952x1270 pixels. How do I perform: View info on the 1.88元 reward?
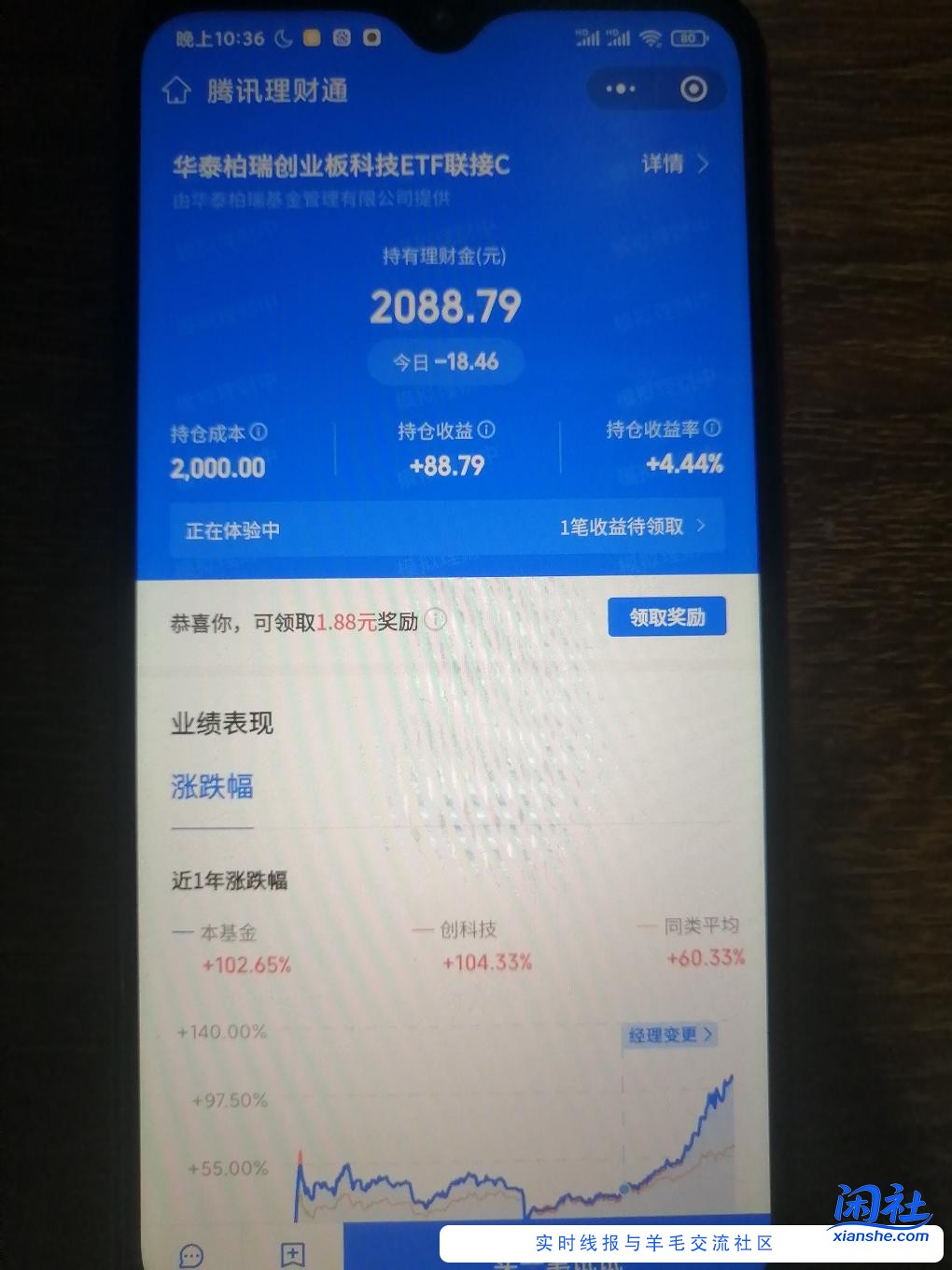tap(436, 620)
